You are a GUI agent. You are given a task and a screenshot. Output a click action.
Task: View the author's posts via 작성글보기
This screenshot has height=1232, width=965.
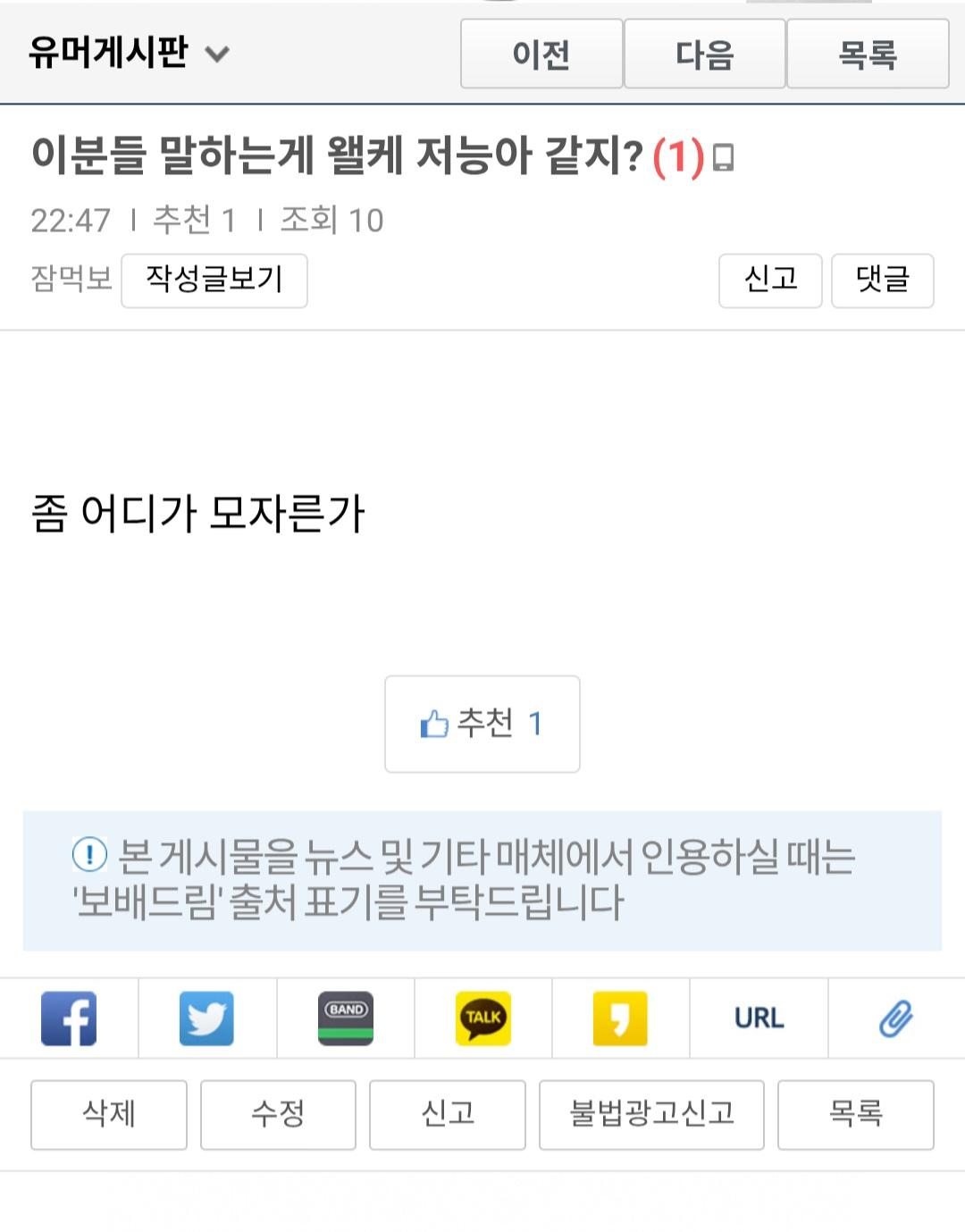pyautogui.click(x=214, y=281)
